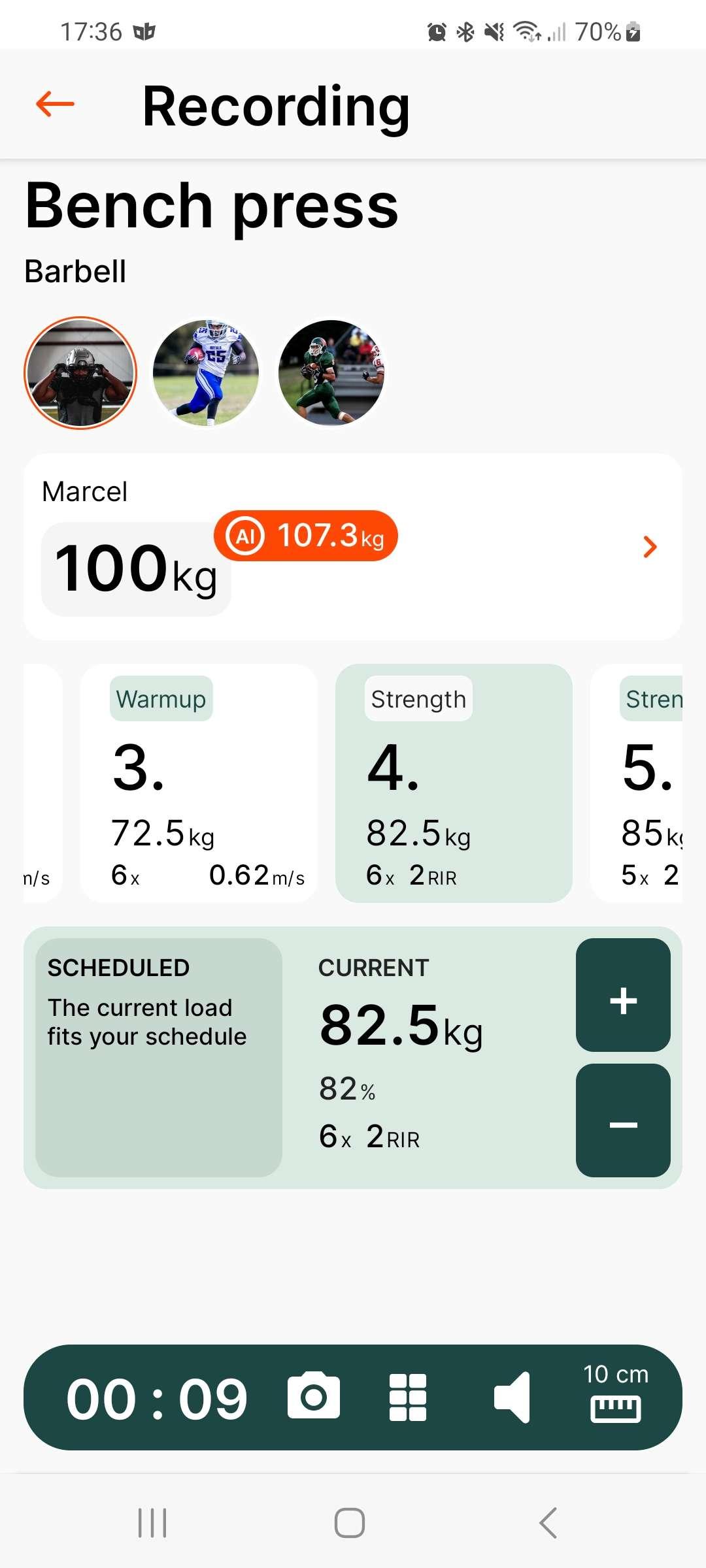The width and height of the screenshot is (706, 1568).
Task: Select strength set 4 at 82.5 kg
Action: 454,783
